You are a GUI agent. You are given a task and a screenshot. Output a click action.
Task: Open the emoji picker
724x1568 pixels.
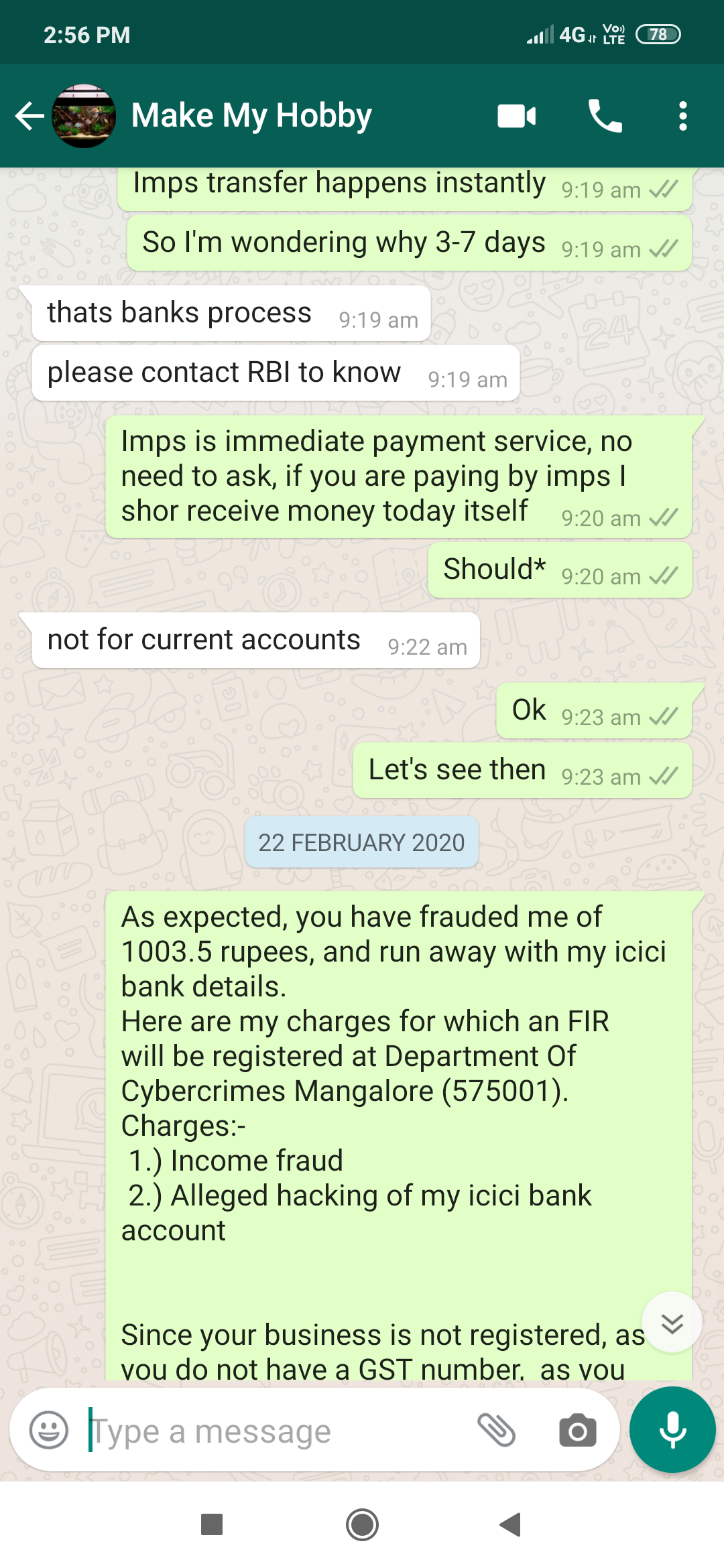click(x=49, y=1431)
